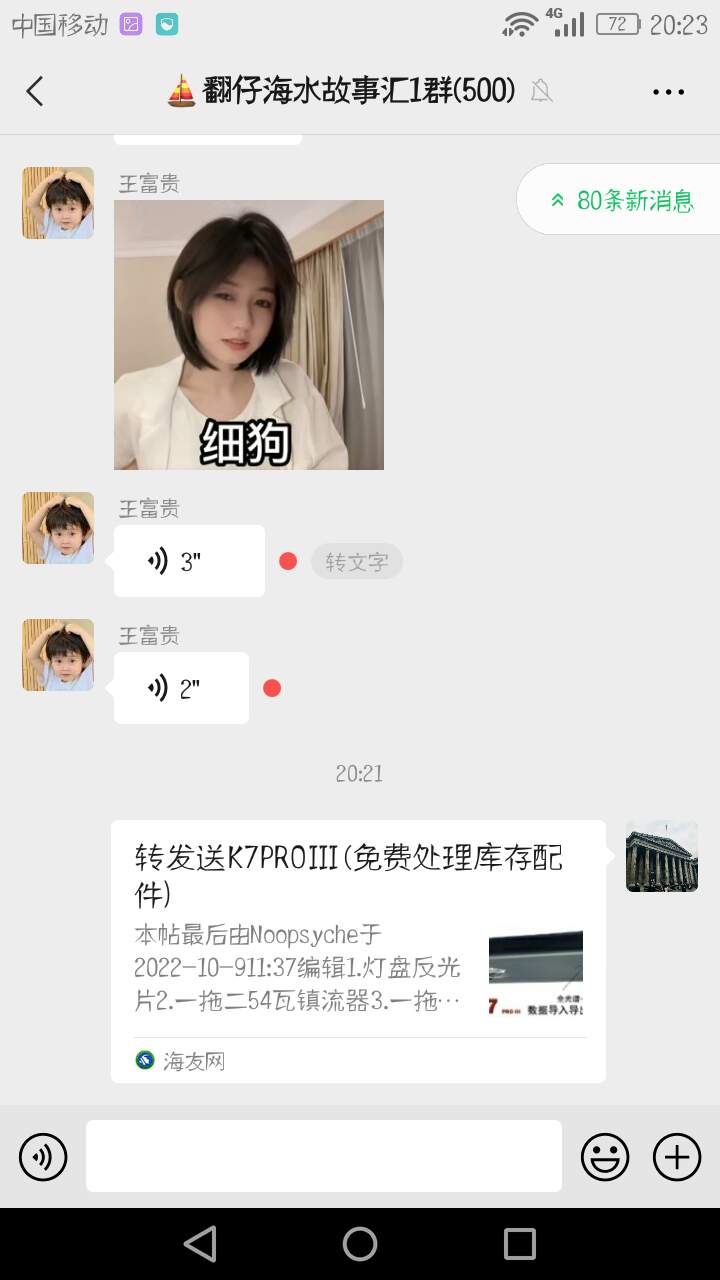720x1280 pixels.
Task: Go back from the group chat
Action: [x=35, y=91]
